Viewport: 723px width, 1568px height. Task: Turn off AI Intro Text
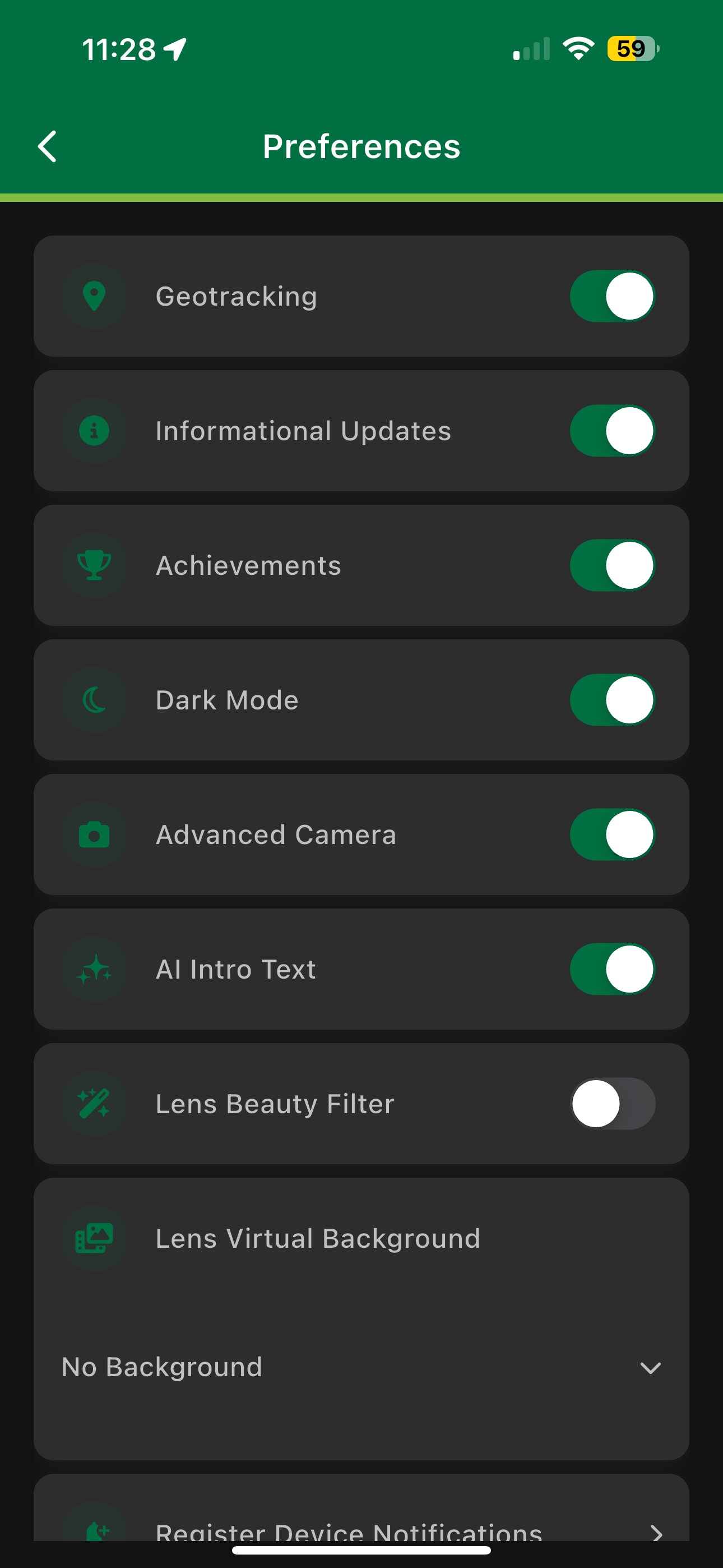click(611, 969)
